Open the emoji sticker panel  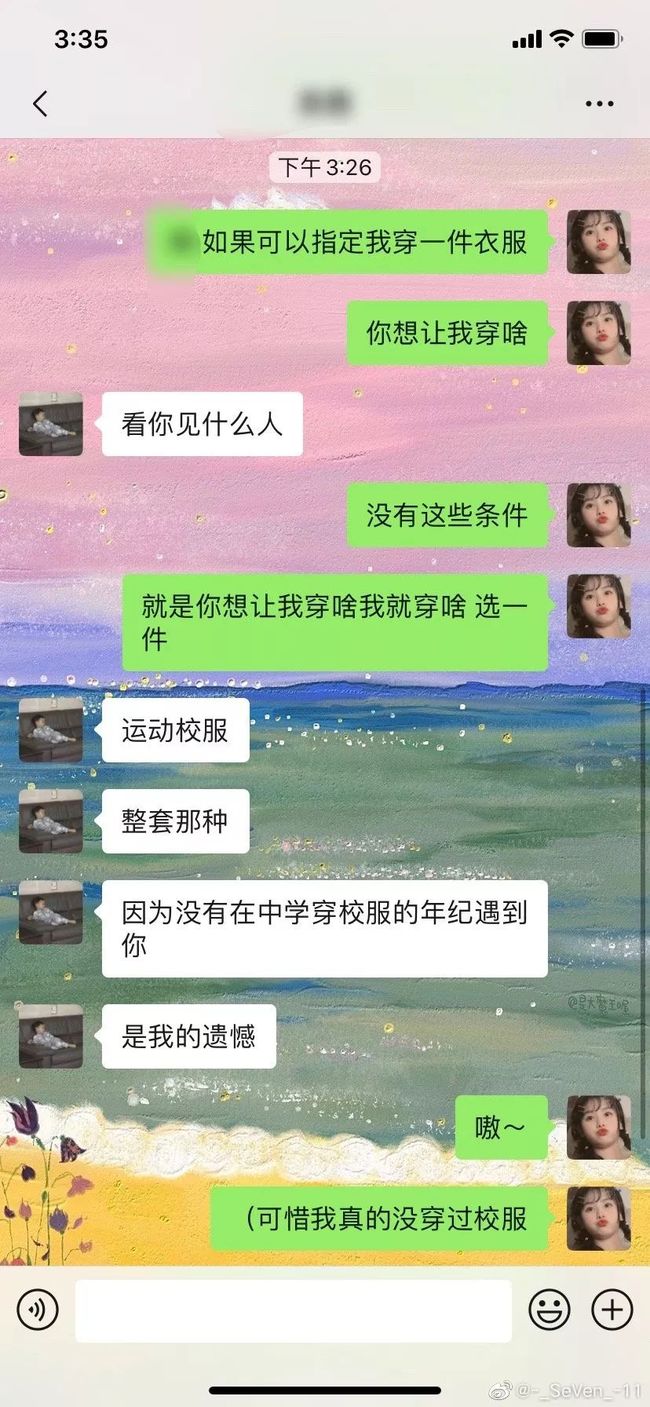coord(549,1309)
